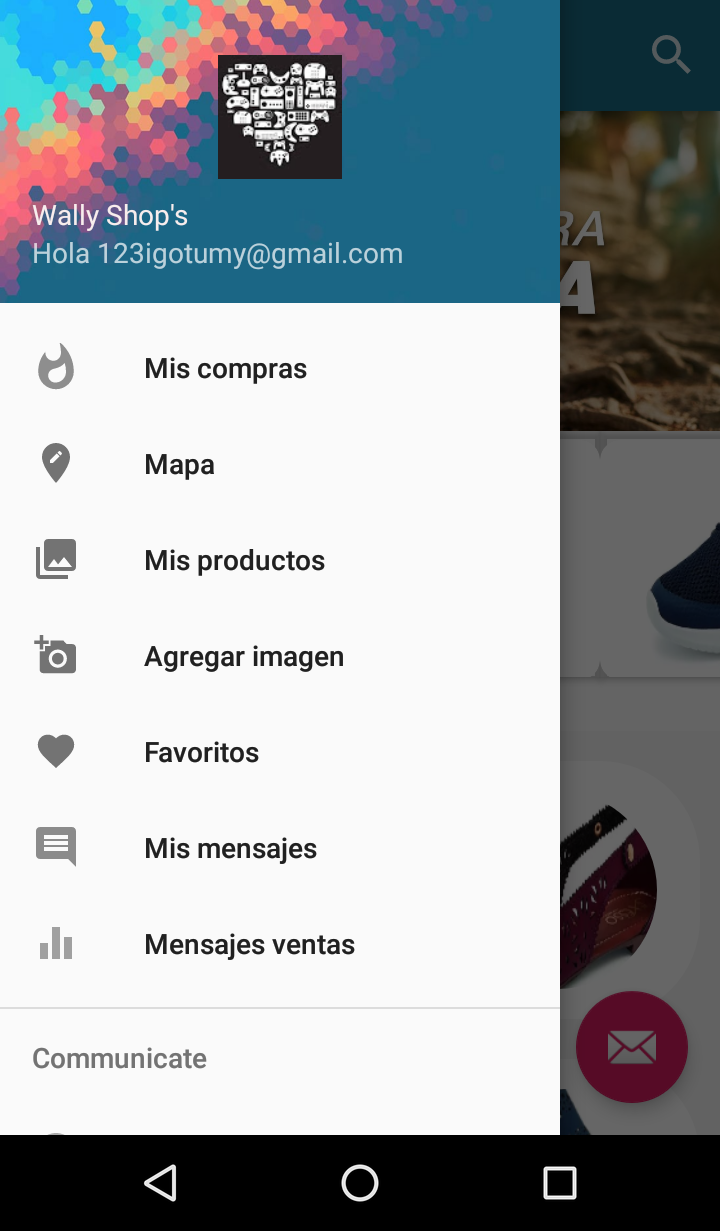This screenshot has height=1231, width=720.
Task: Select Agregar imagen
Action: click(280, 656)
